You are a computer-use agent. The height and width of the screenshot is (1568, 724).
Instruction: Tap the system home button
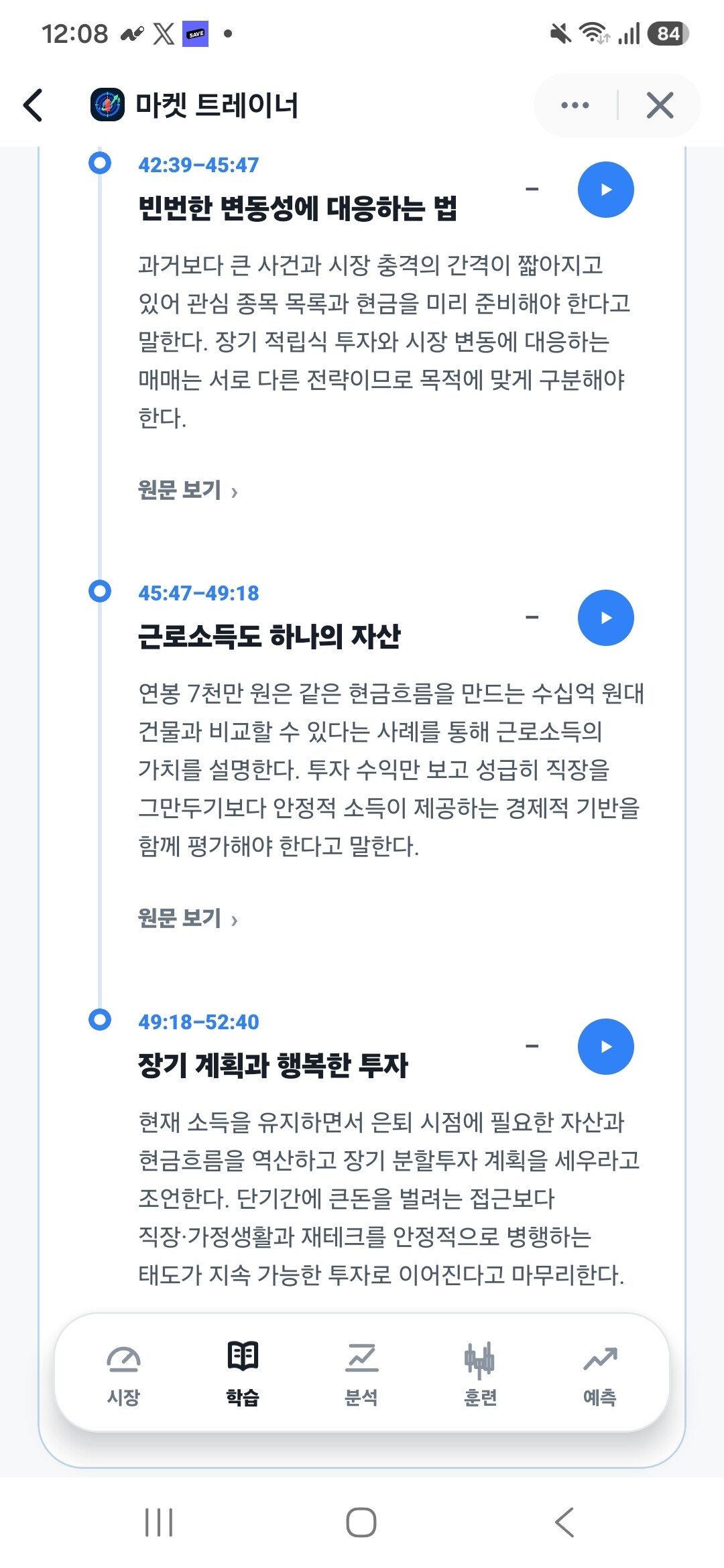click(x=361, y=1522)
